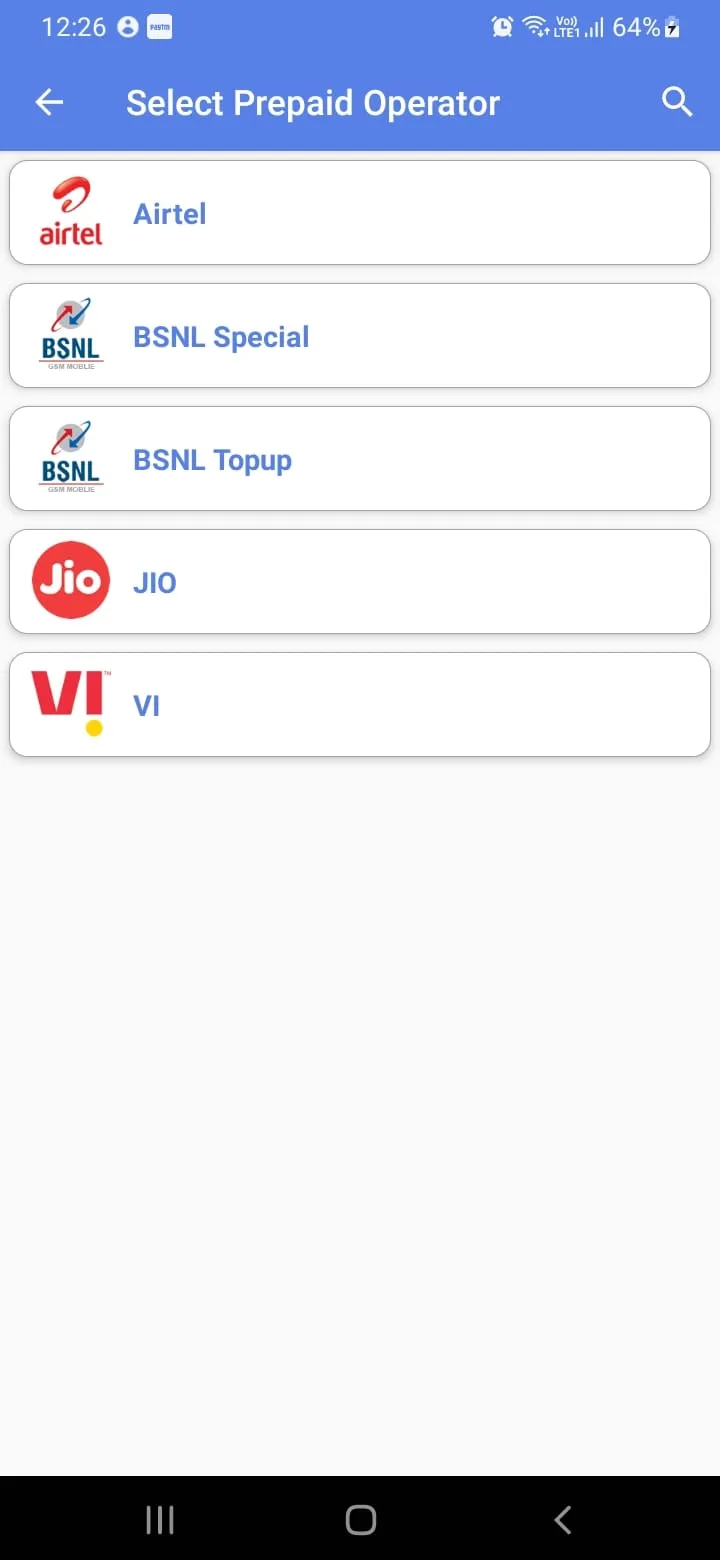The height and width of the screenshot is (1560, 720).
Task: Choose the BSNL Special operator
Action: [x=360, y=336]
